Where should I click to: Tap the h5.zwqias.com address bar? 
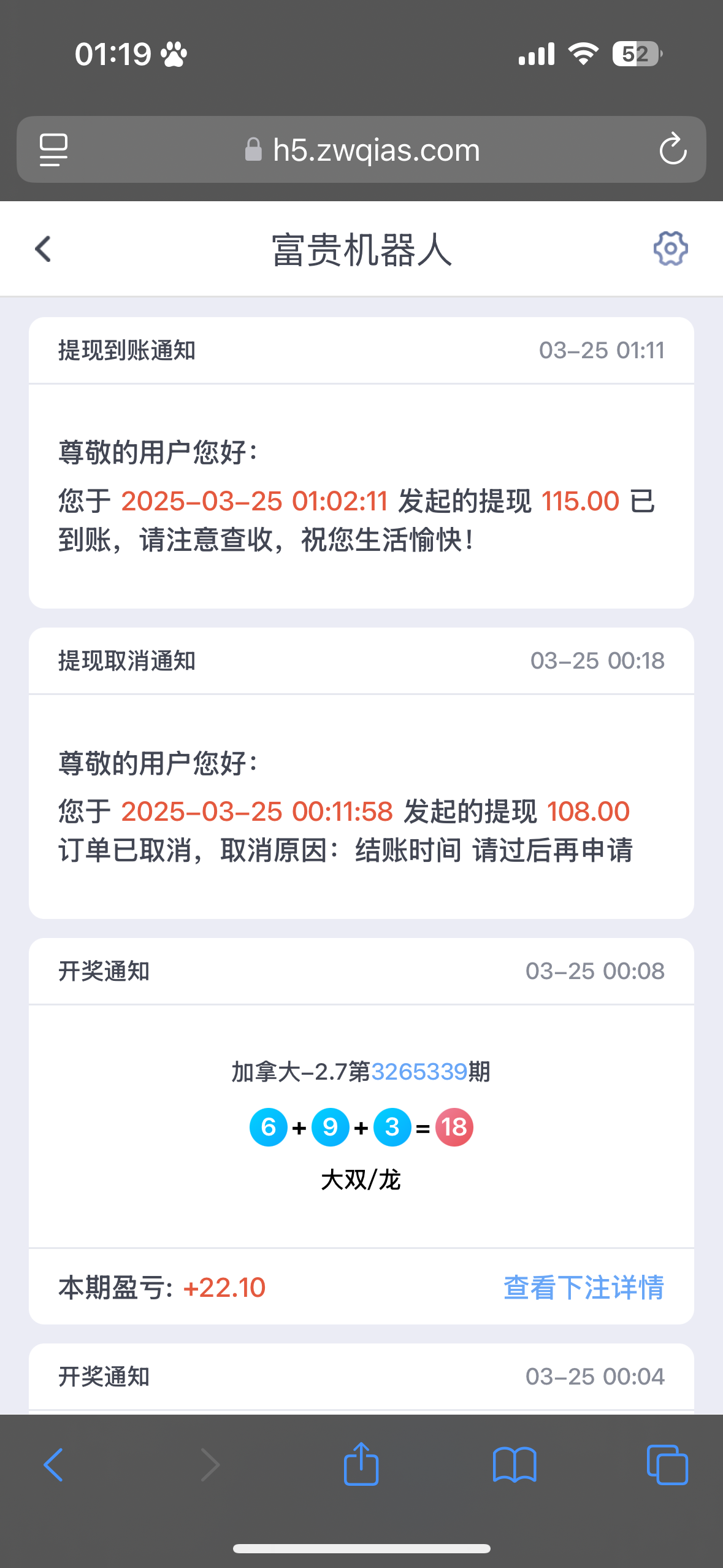tap(361, 150)
